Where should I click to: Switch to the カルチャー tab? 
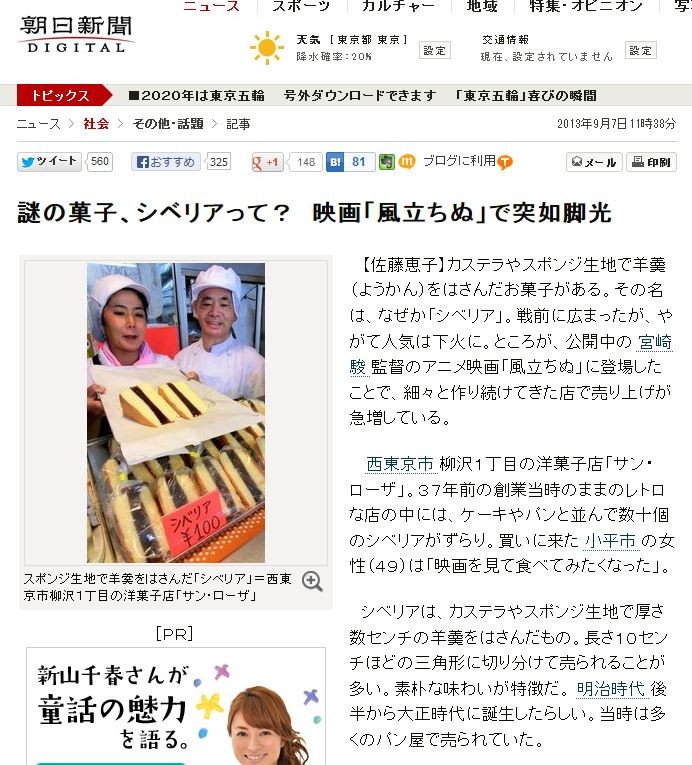[398, 6]
